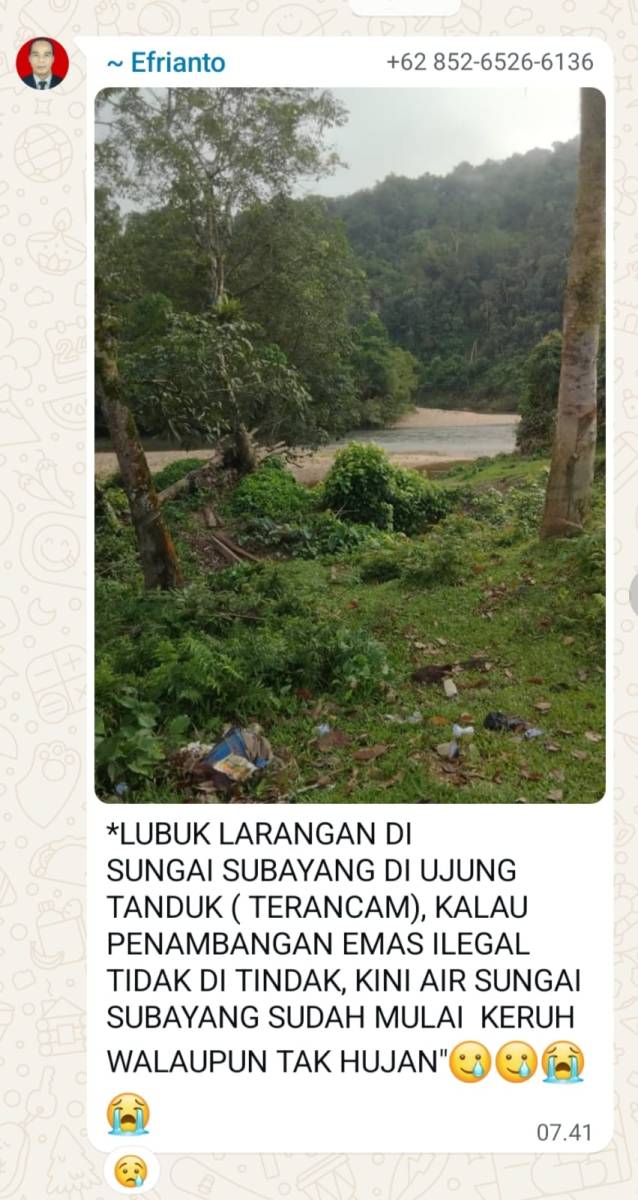View the crying emoji reaction below the message
This screenshot has width=638, height=1200.
point(130,1170)
